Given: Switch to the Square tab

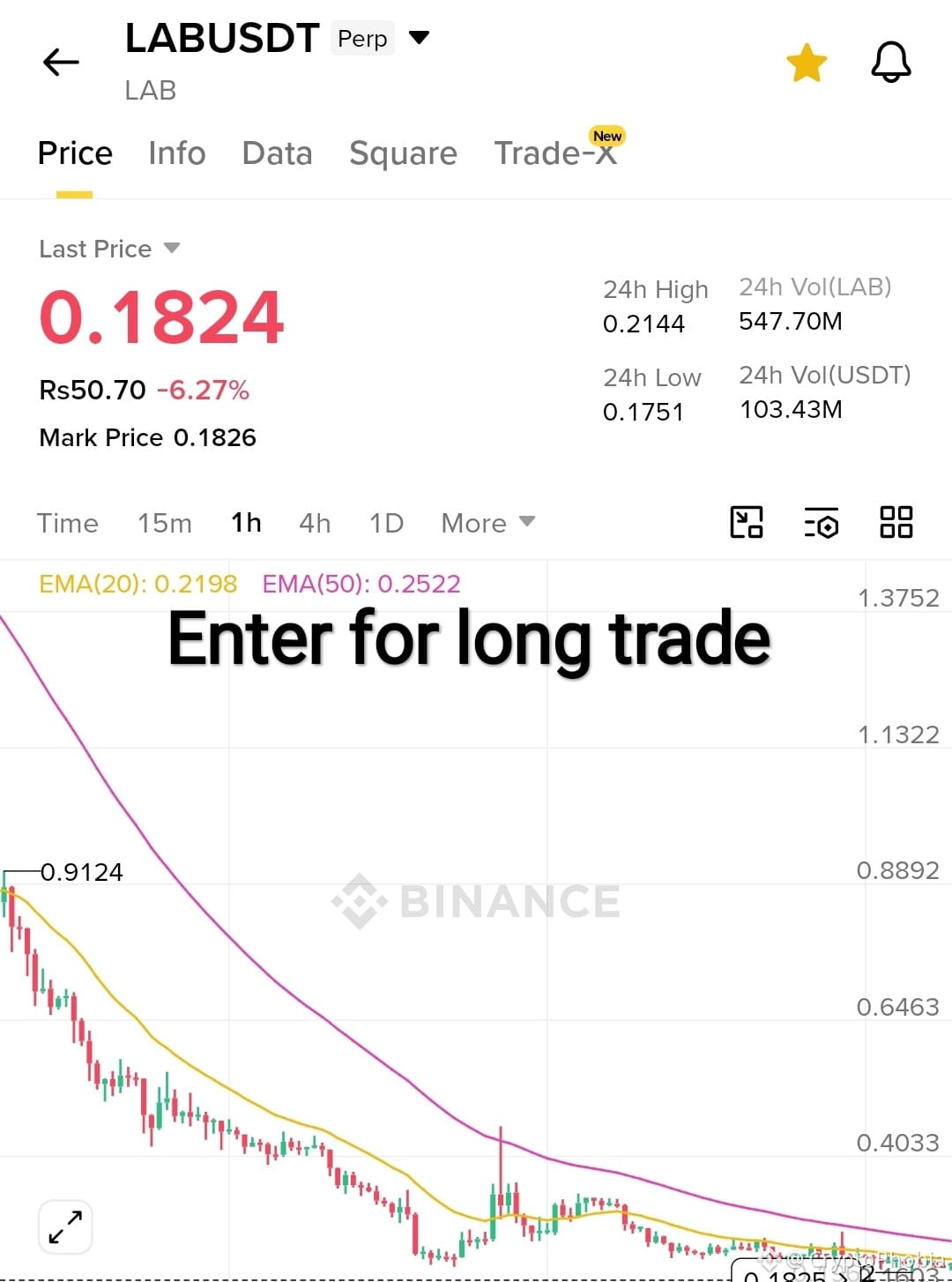Looking at the screenshot, I should tap(403, 153).
